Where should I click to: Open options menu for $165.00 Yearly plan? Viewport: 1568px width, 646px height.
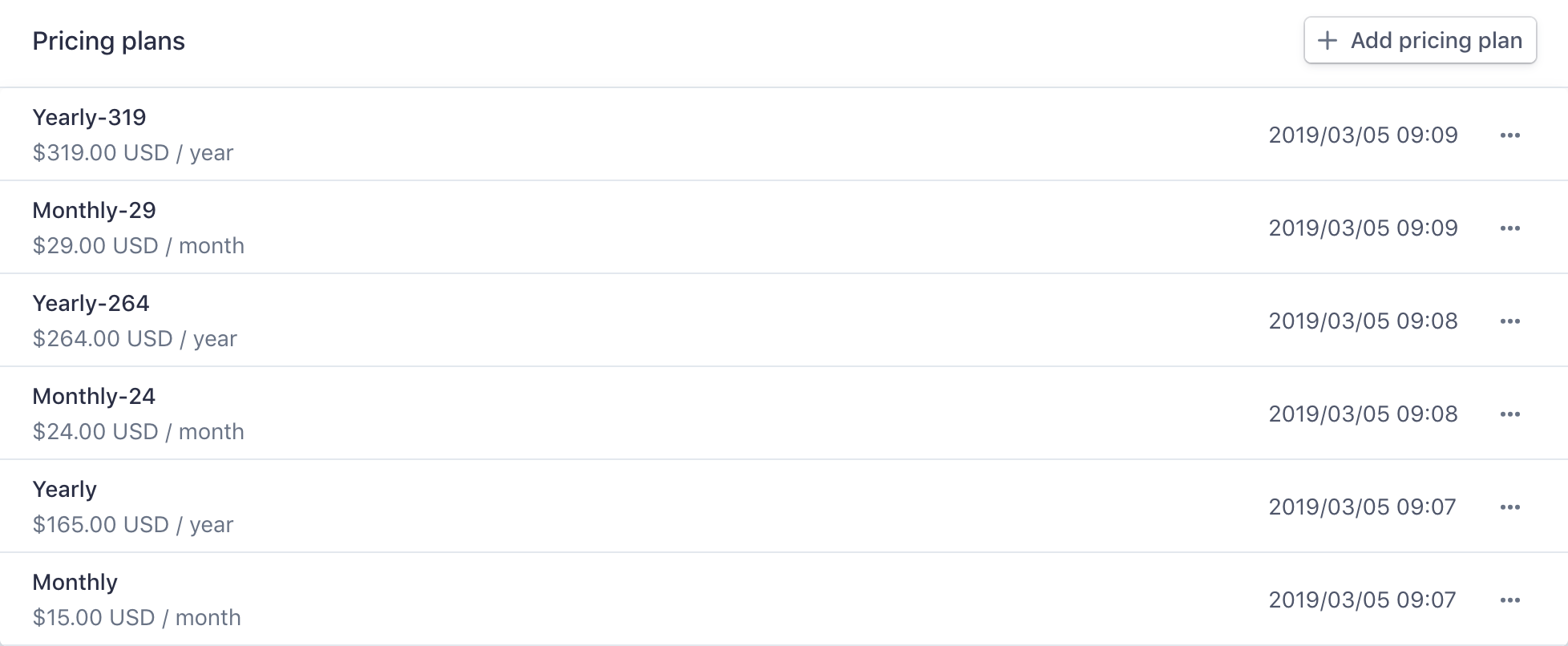click(1509, 507)
